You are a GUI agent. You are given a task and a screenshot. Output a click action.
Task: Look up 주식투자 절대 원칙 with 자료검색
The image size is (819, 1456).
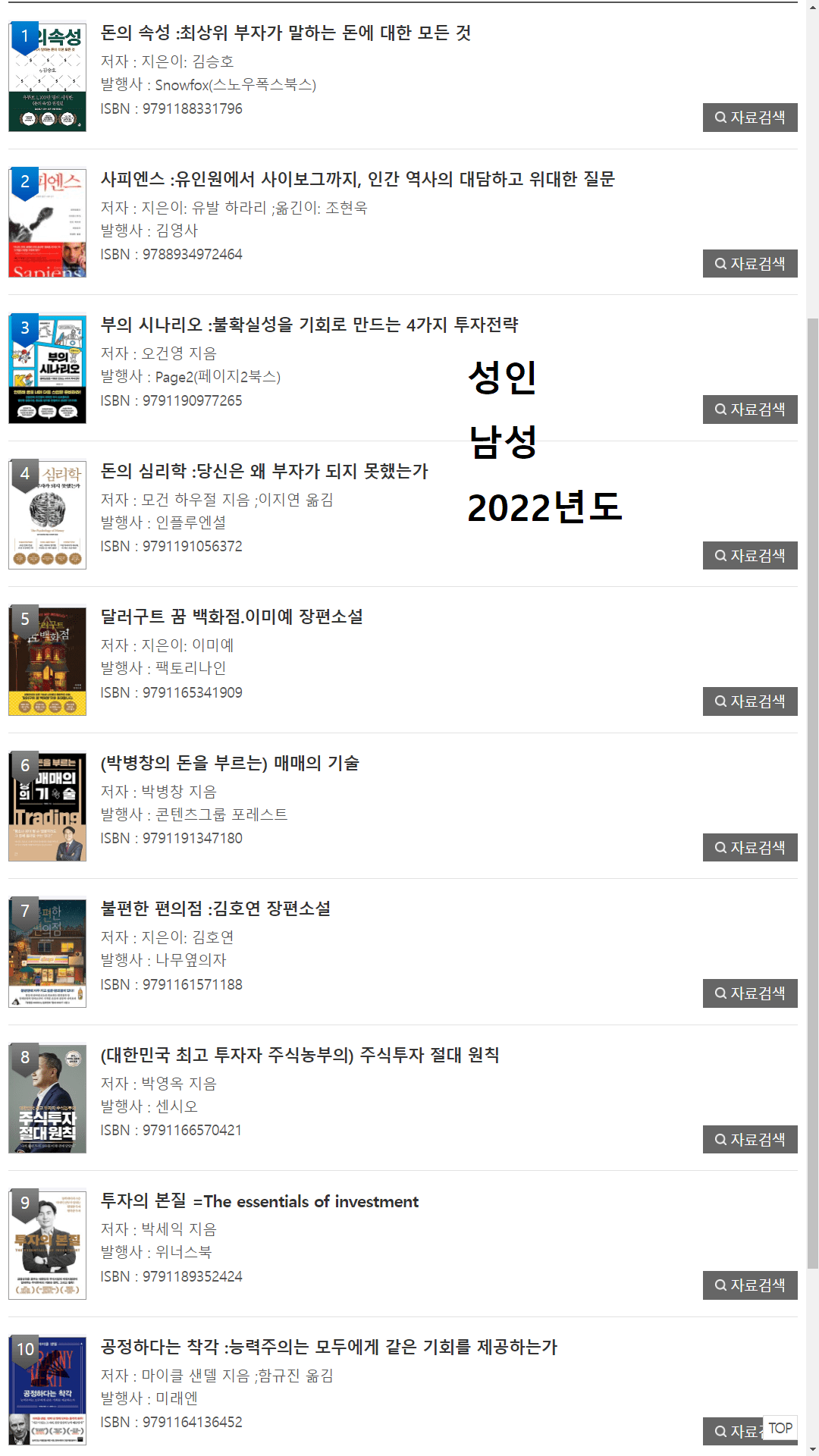click(x=749, y=1140)
